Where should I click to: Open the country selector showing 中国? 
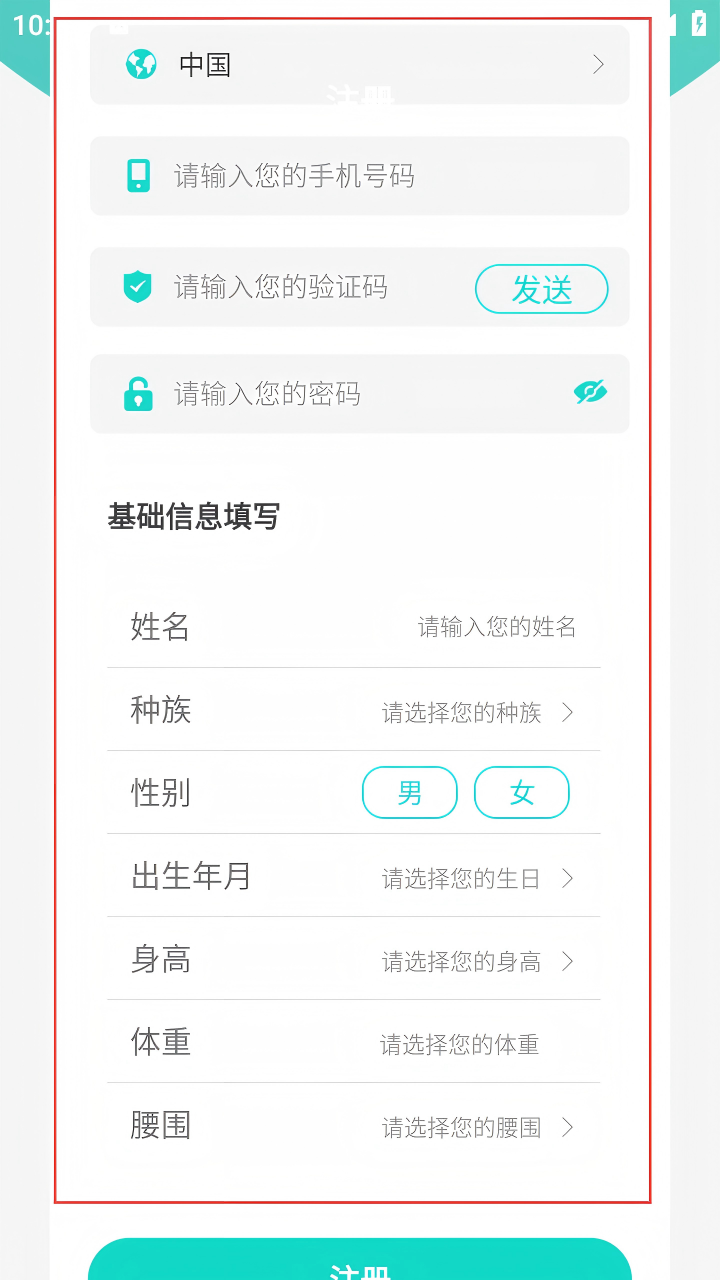click(360, 65)
